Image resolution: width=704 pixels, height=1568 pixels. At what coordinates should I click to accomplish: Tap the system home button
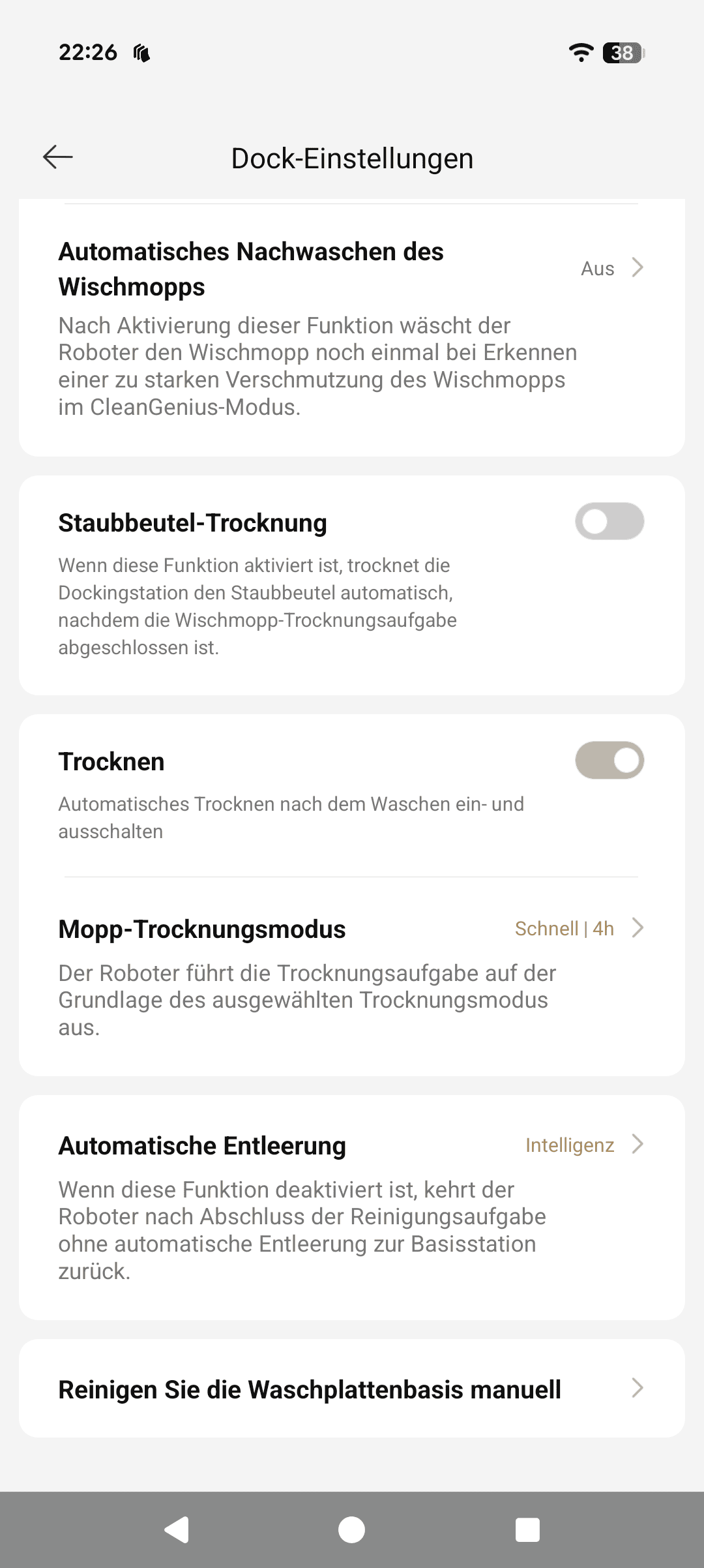point(352,1530)
